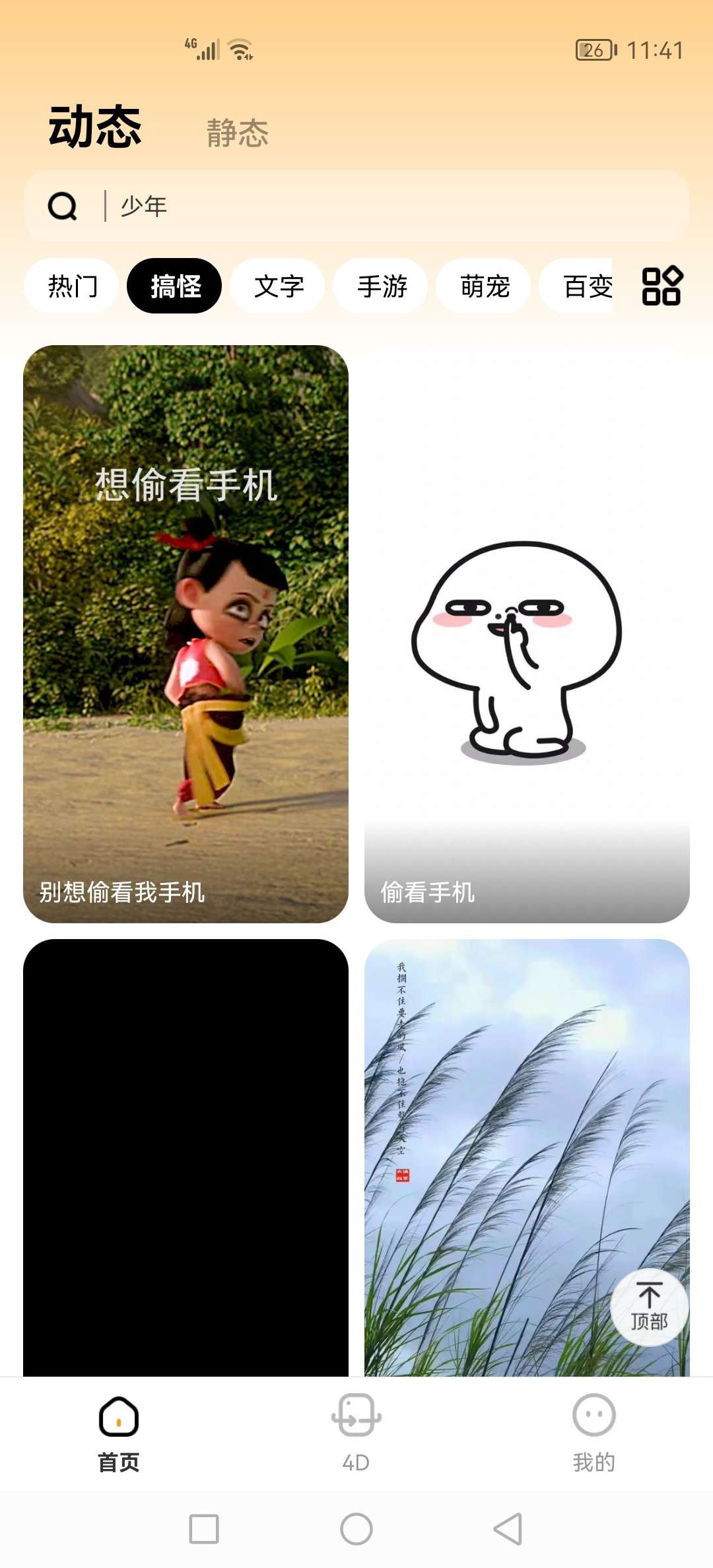Open the black wallpaper tile
The width and height of the screenshot is (713, 1568).
click(186, 1155)
